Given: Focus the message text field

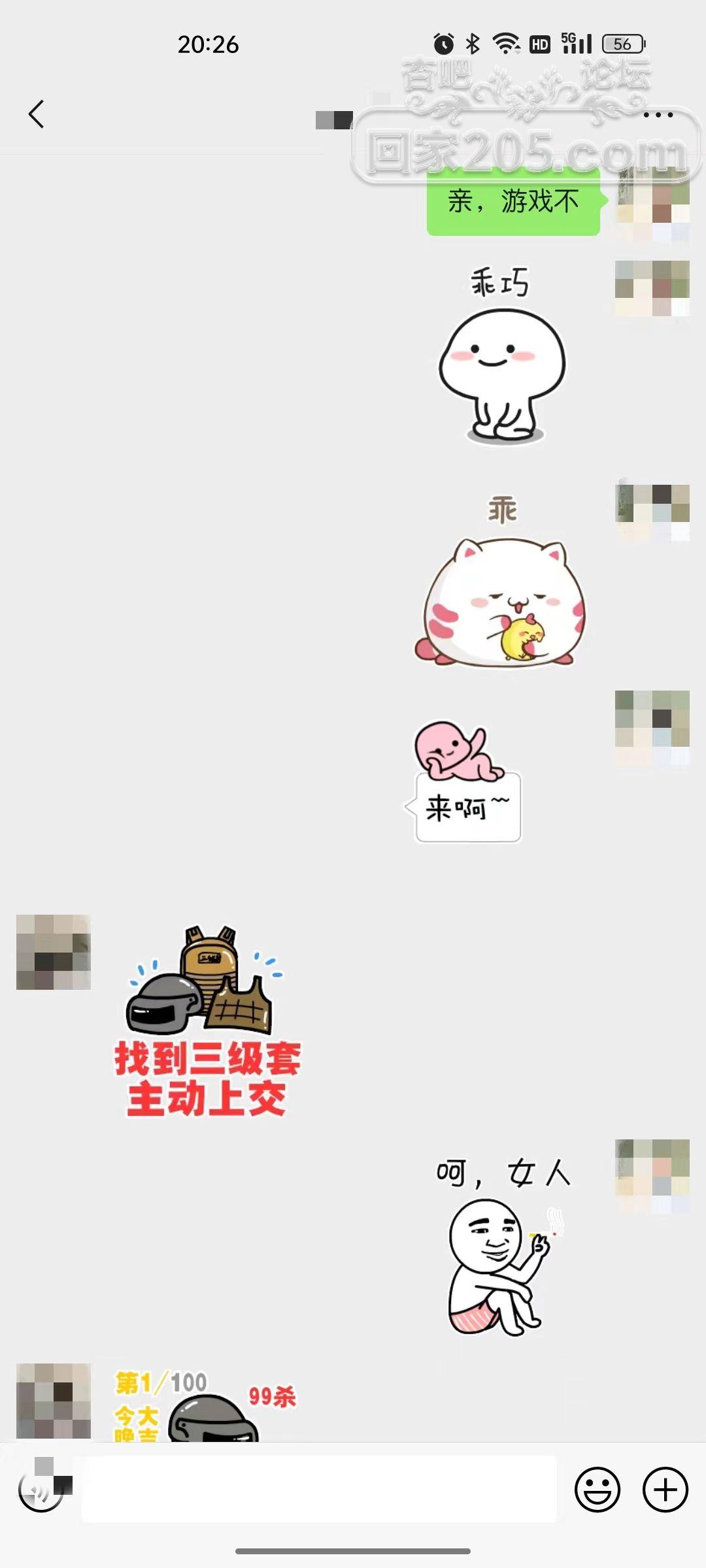Looking at the screenshot, I should point(318,1489).
